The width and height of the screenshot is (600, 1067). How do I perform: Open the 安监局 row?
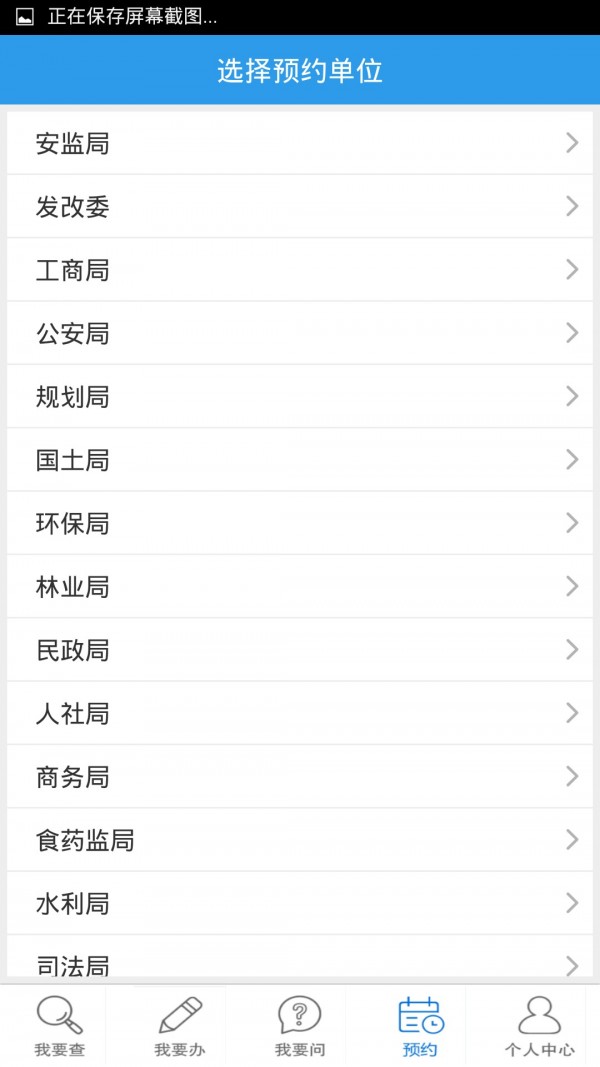pyautogui.click(x=300, y=144)
